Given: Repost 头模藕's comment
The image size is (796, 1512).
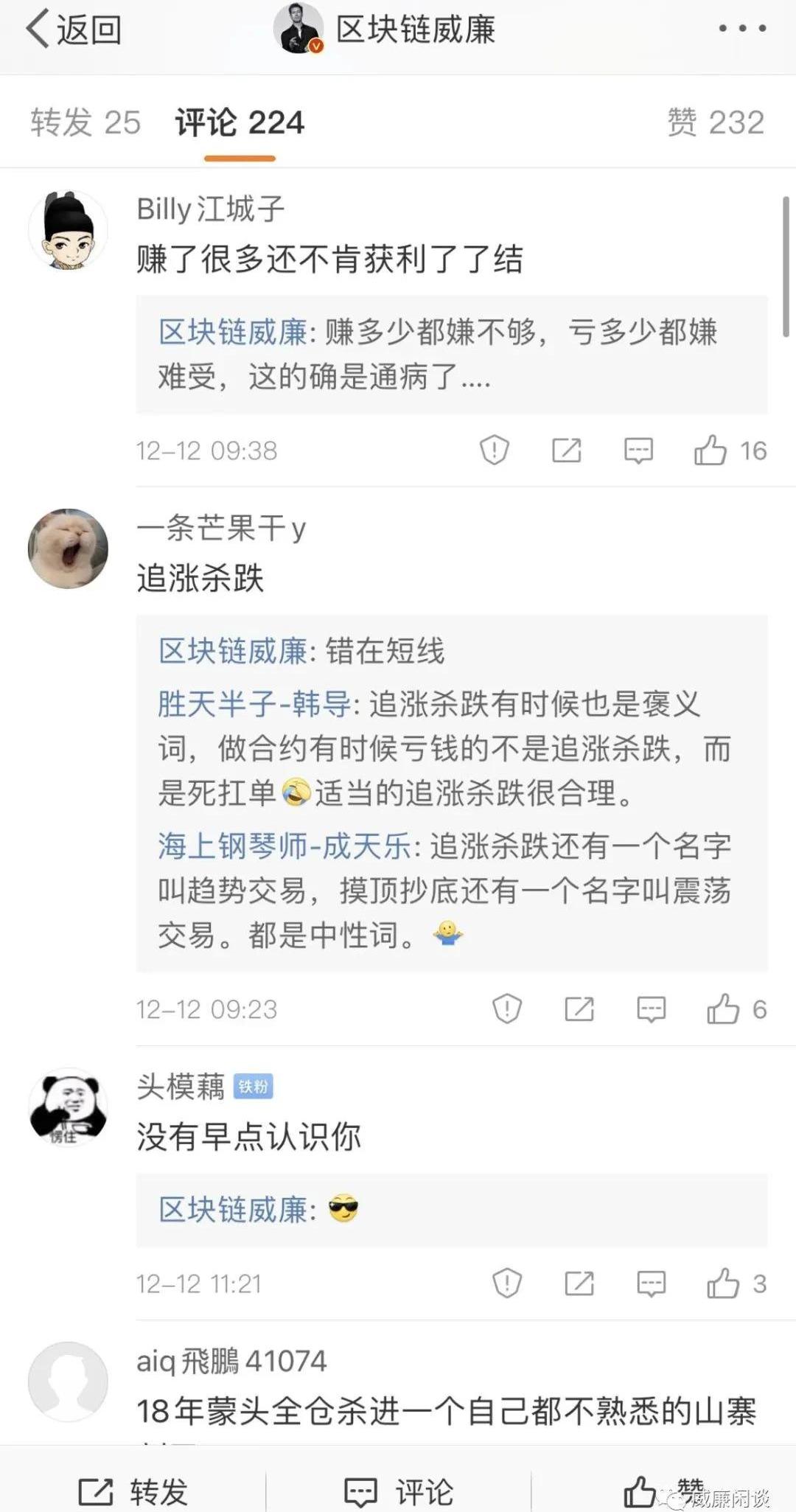Looking at the screenshot, I should [579, 1283].
